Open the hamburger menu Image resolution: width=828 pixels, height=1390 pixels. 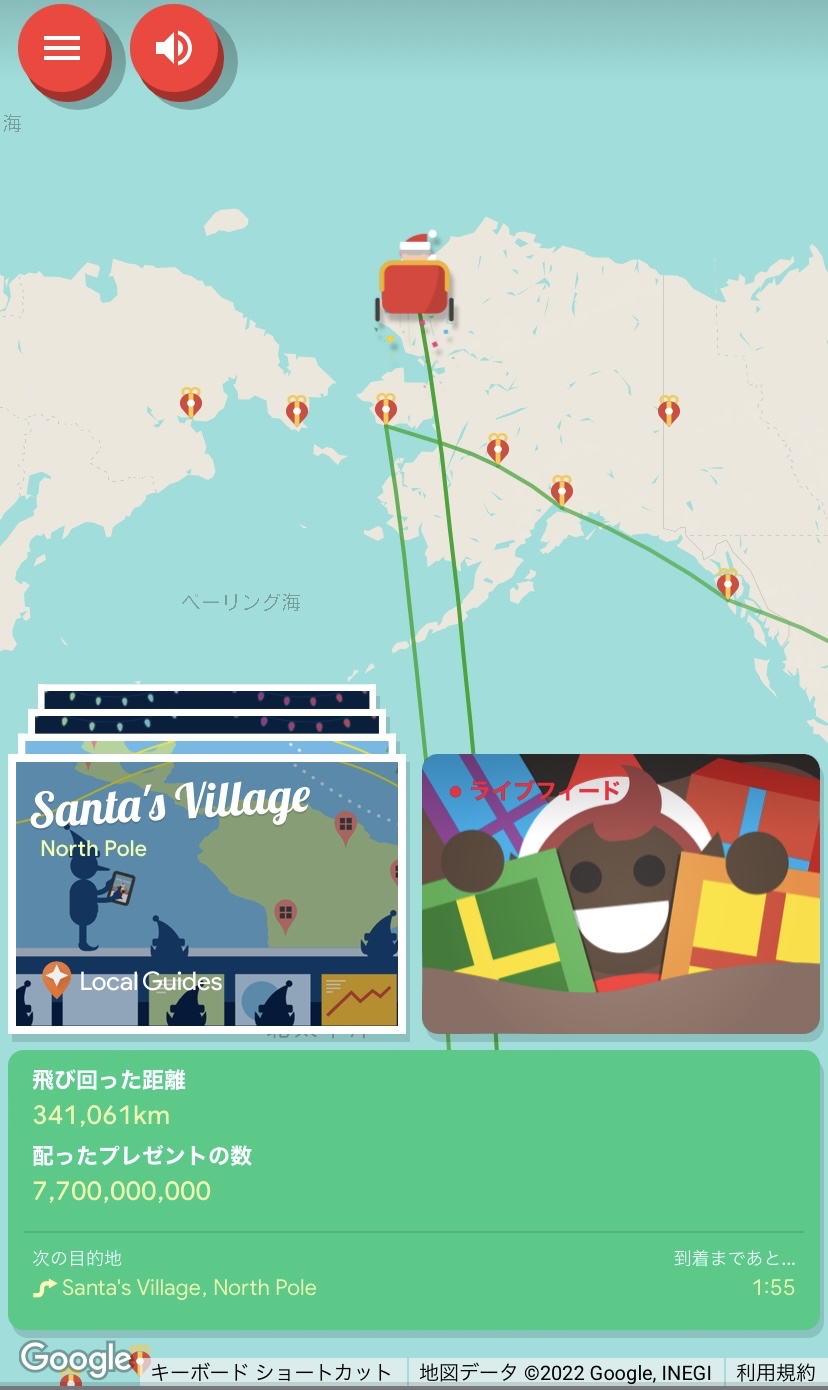click(x=62, y=47)
